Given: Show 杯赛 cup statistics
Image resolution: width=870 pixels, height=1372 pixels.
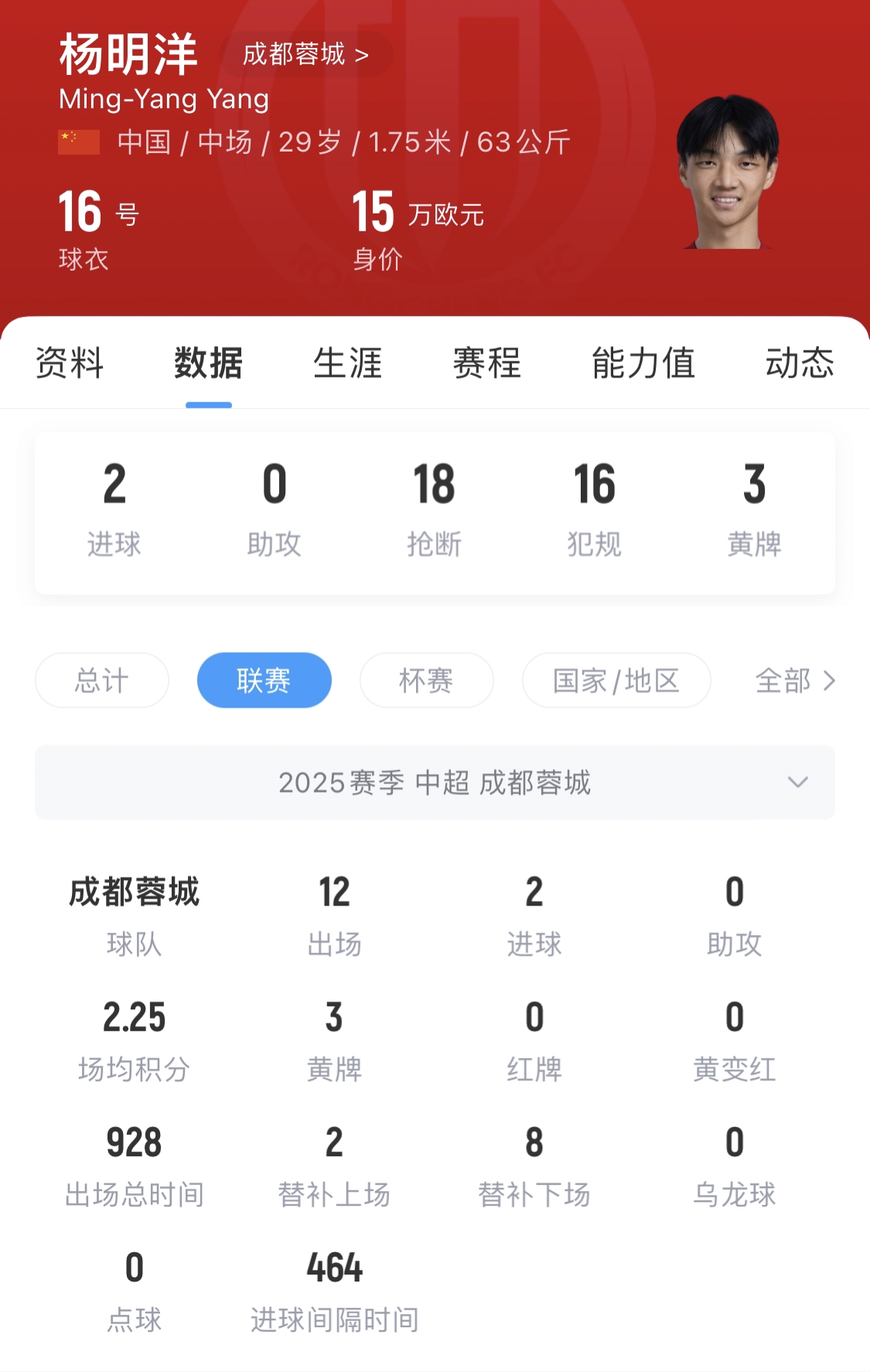Looking at the screenshot, I should pos(426,681).
